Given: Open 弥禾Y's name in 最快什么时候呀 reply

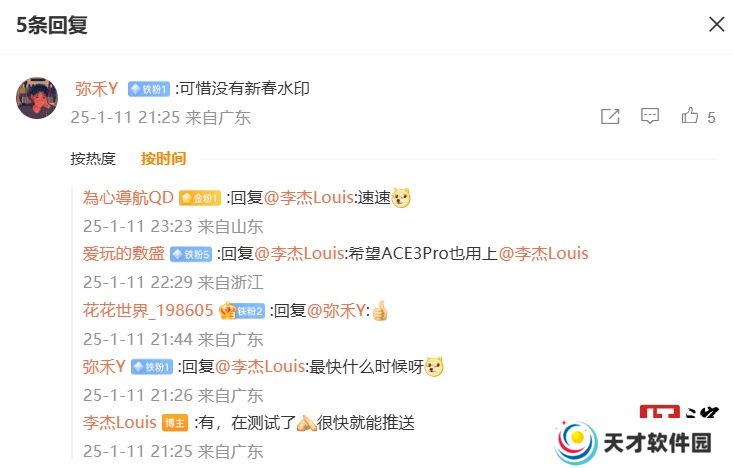Looking at the screenshot, I should tap(103, 367).
